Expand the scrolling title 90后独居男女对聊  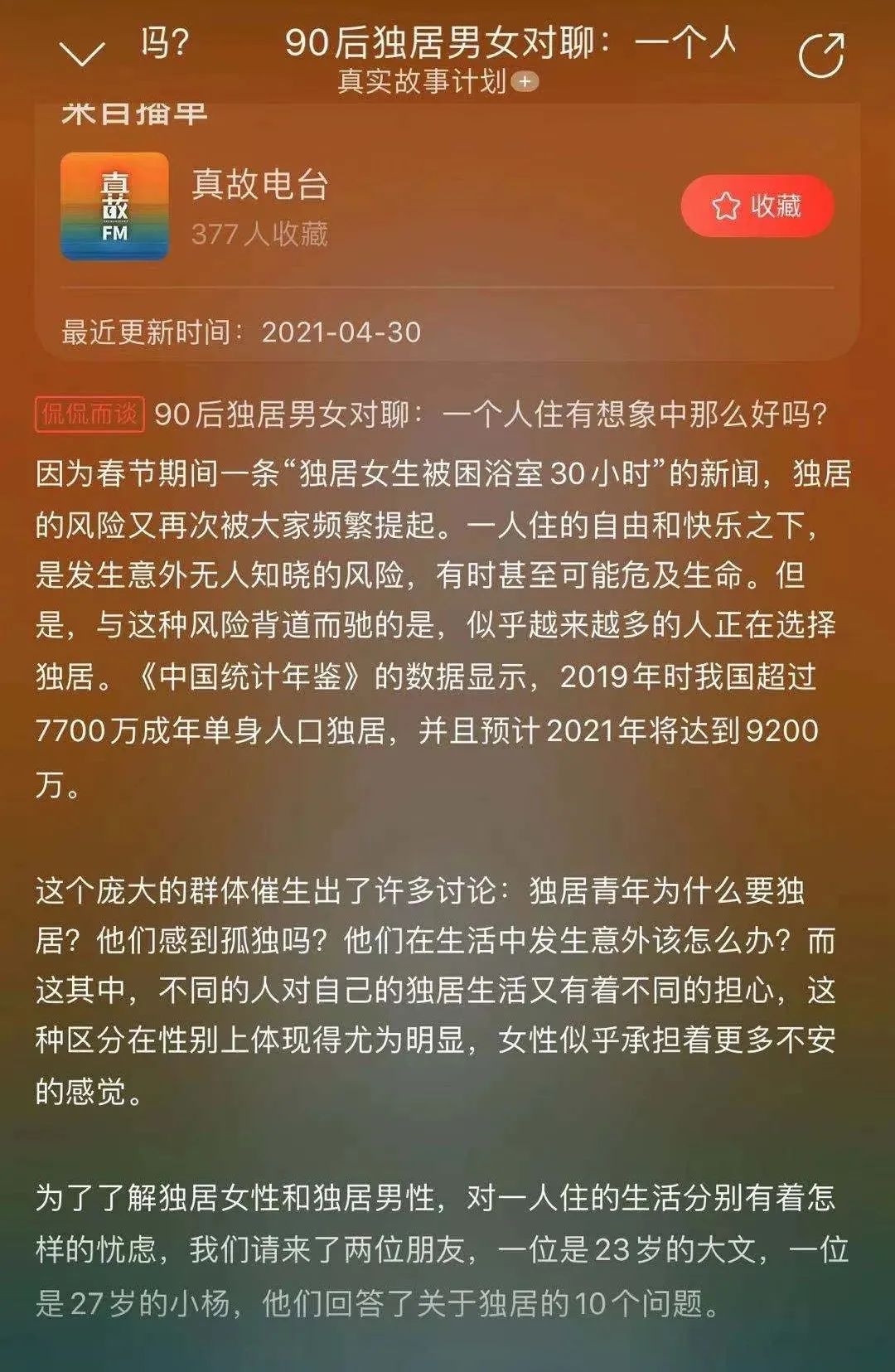514,46
